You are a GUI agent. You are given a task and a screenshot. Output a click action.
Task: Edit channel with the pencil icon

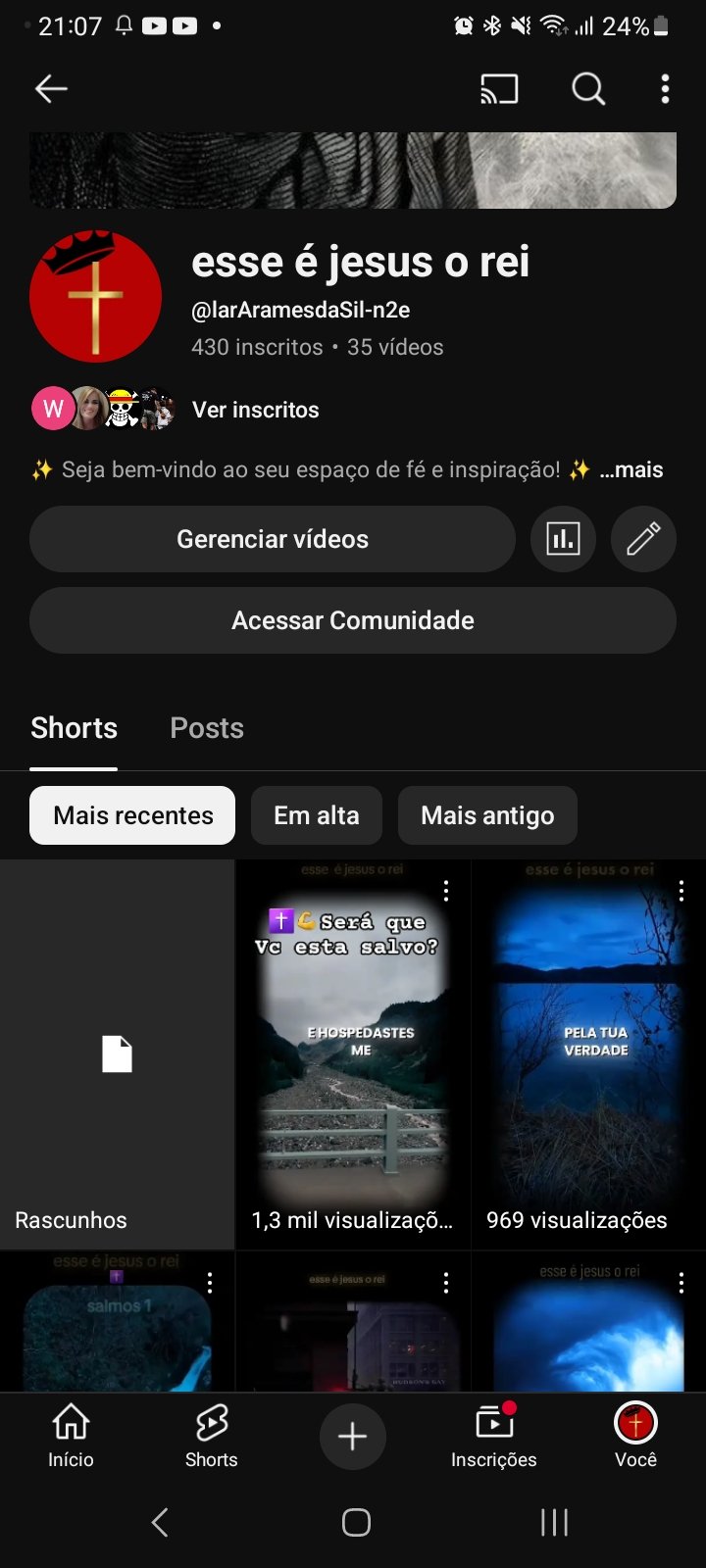643,539
